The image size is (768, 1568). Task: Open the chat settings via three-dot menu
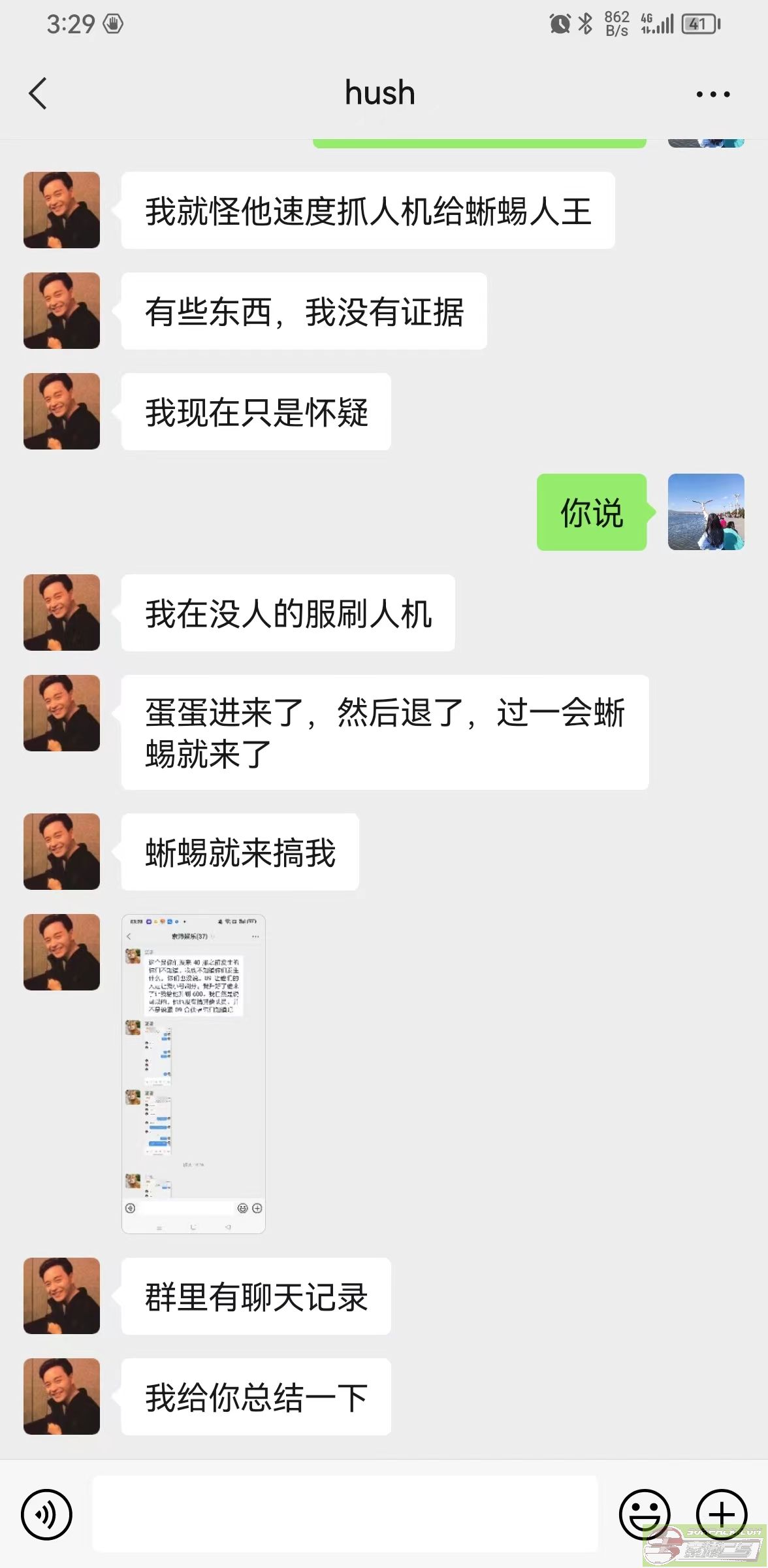tap(711, 93)
